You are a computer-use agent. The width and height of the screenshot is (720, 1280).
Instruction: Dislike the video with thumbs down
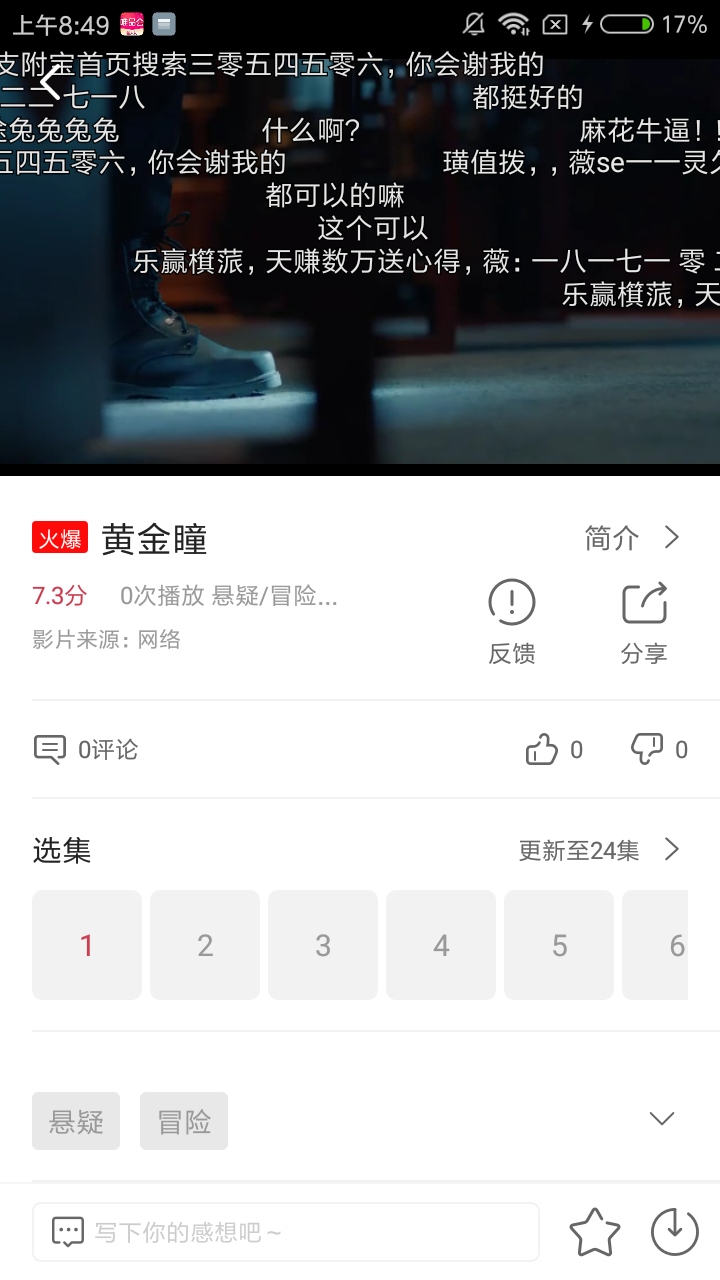coord(648,749)
